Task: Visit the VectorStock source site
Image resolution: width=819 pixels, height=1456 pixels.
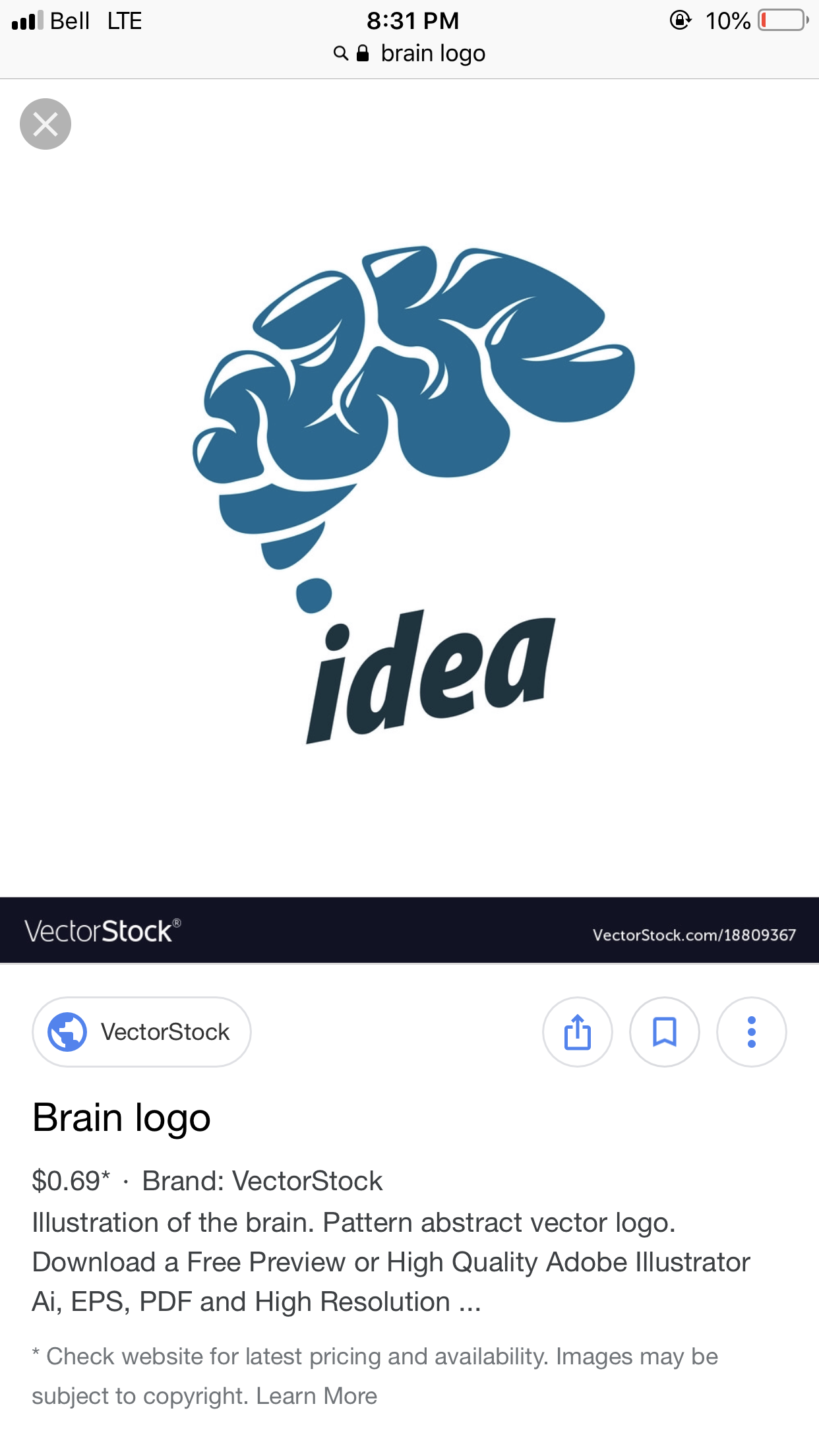Action: pos(142,1031)
